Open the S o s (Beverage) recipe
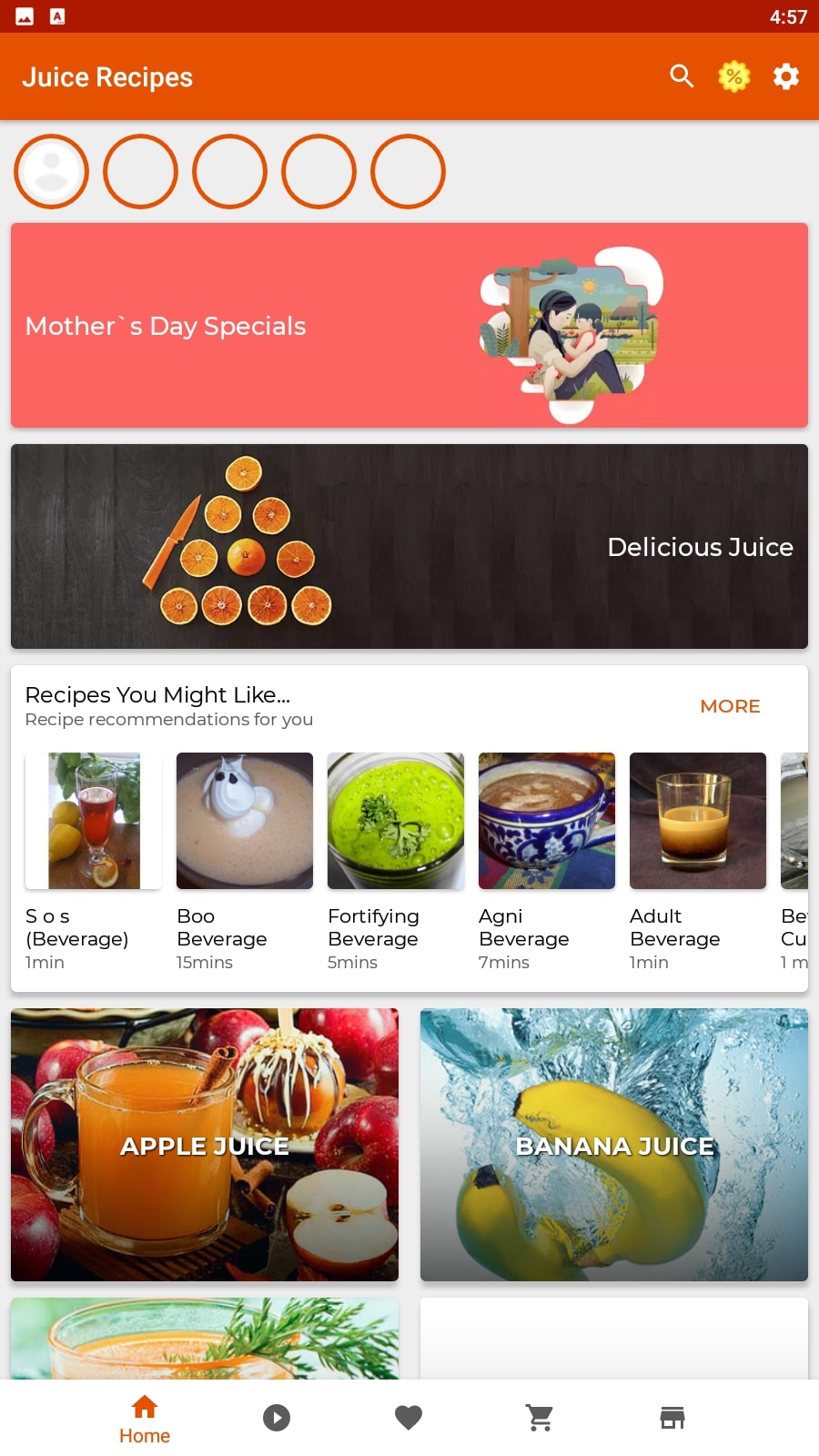819x1456 pixels. (94, 862)
